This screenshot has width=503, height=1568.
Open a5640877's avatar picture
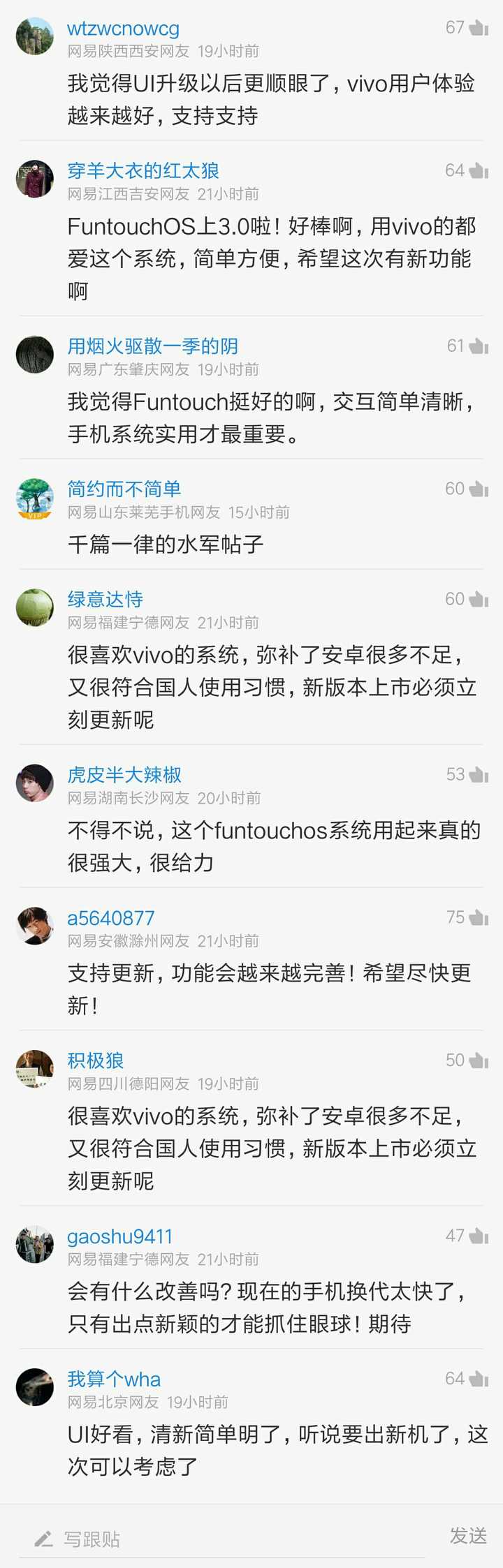(34, 926)
